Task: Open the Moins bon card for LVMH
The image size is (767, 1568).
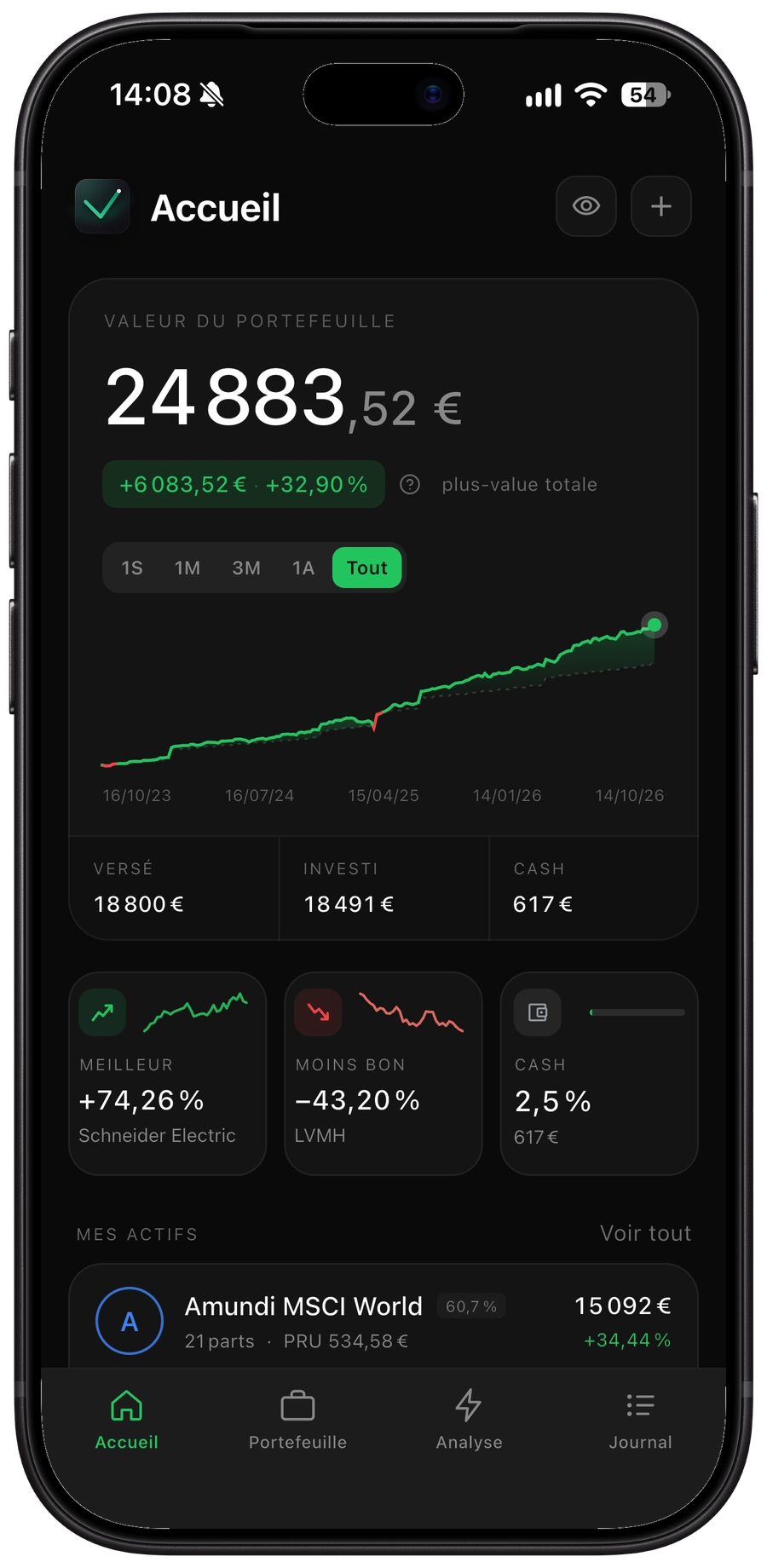Action: coord(383,1074)
